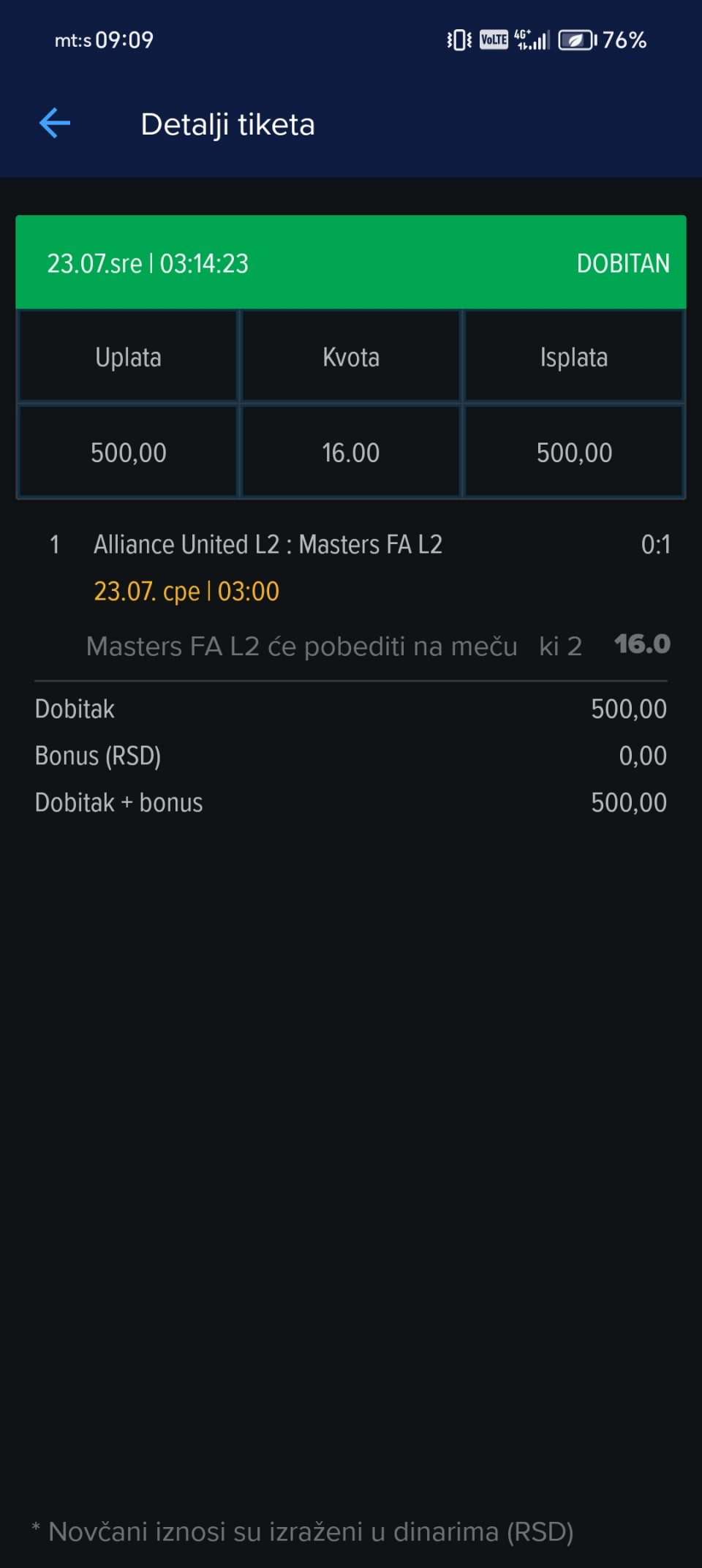Open the Alliance United L2 vs Masters FA L2 match
The image size is (702, 1568).
pyautogui.click(x=268, y=545)
